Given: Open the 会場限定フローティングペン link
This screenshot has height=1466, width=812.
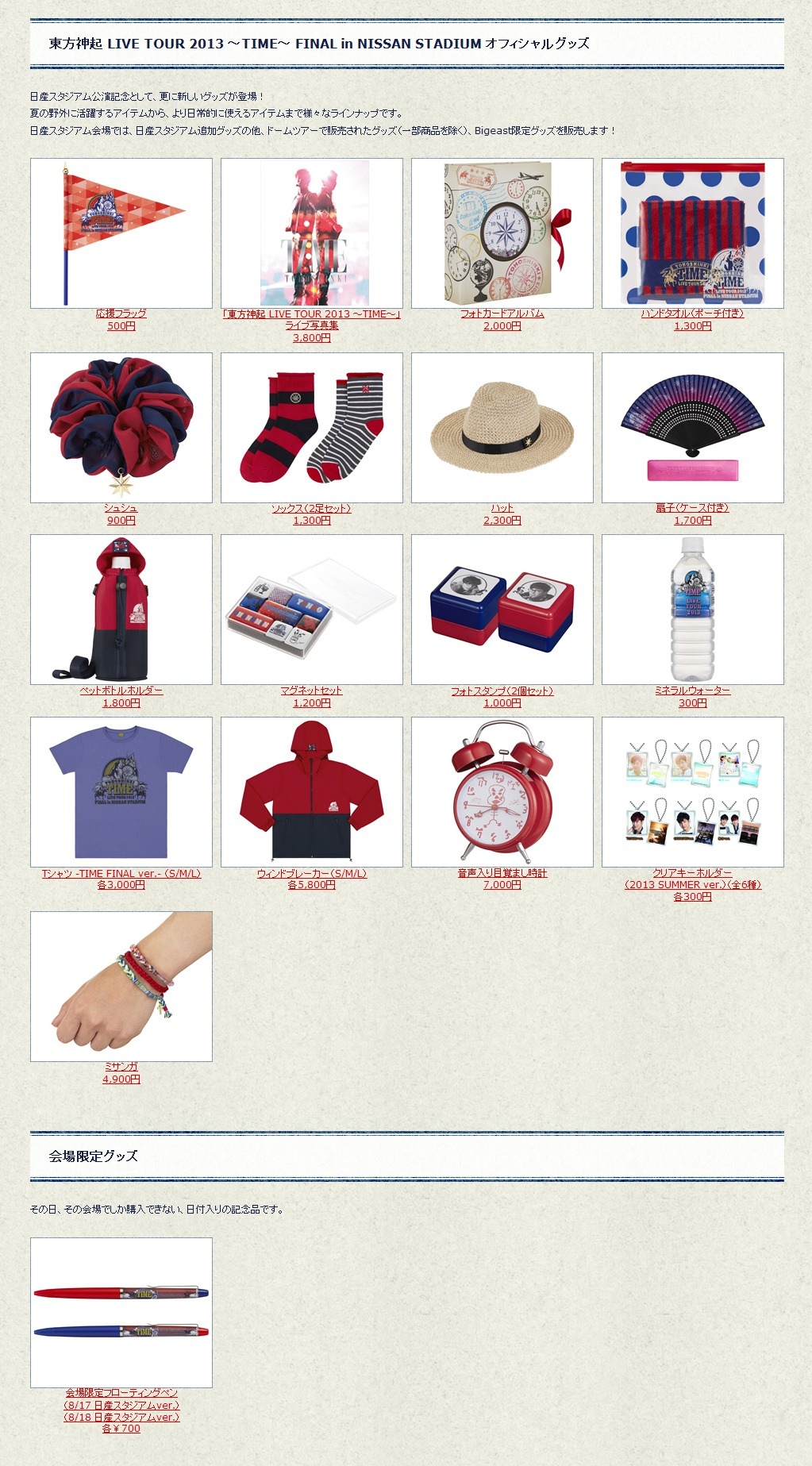Looking at the screenshot, I should [121, 1393].
